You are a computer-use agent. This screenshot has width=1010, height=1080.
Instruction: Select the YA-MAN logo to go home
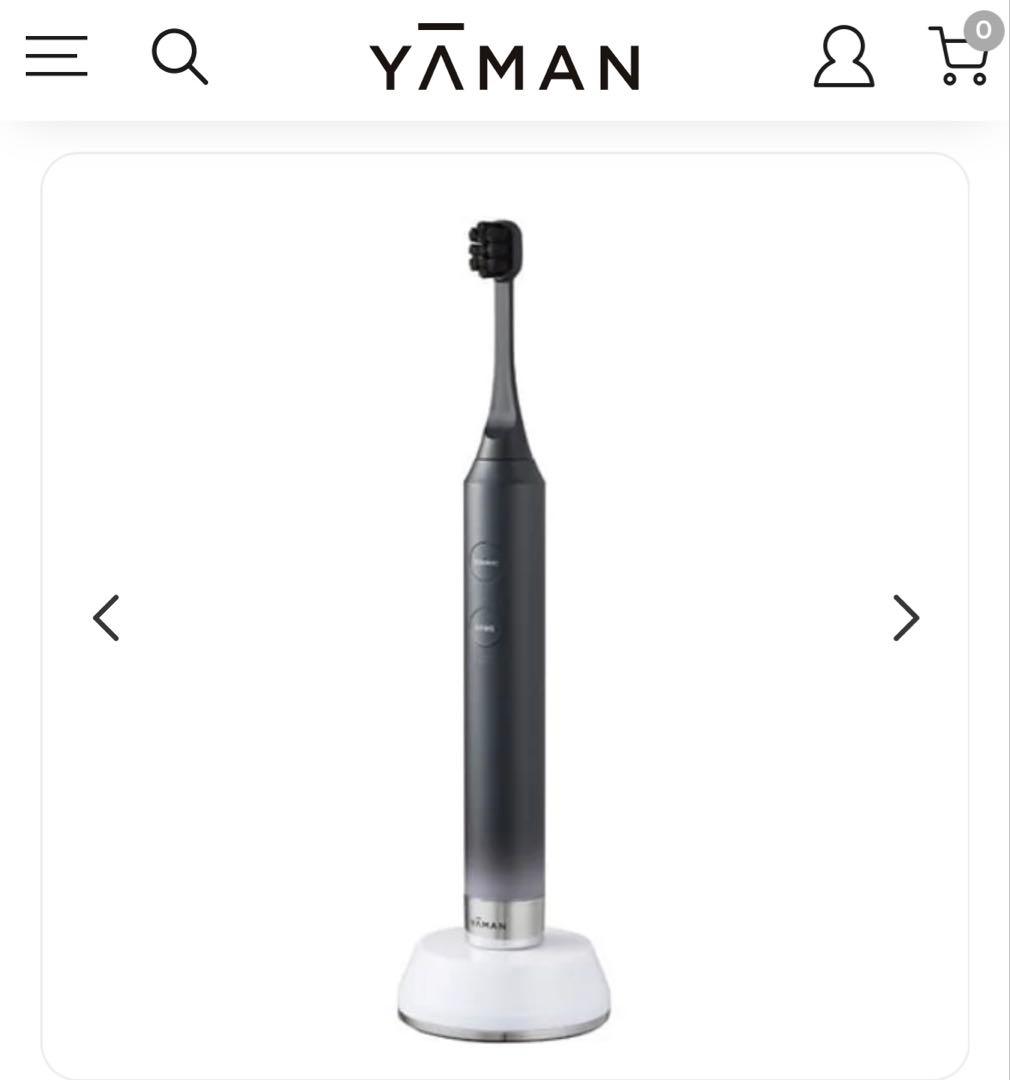pyautogui.click(x=504, y=62)
